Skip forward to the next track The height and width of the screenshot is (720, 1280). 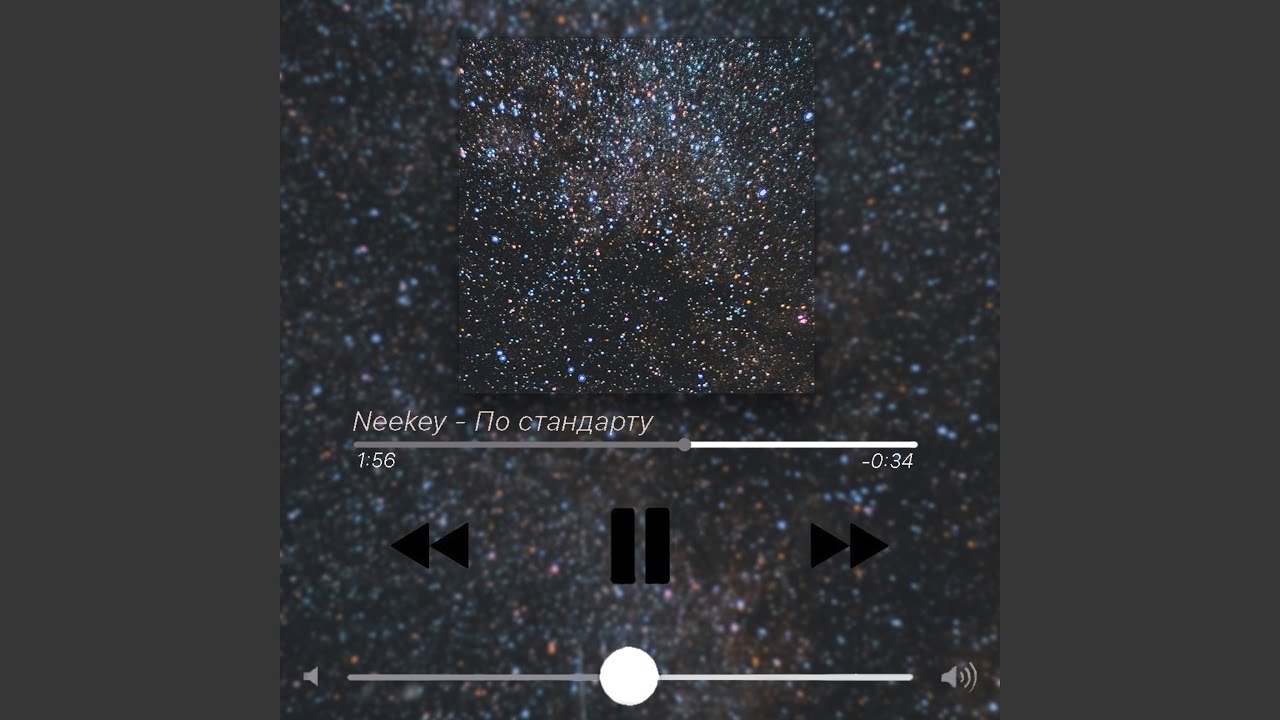tap(849, 545)
